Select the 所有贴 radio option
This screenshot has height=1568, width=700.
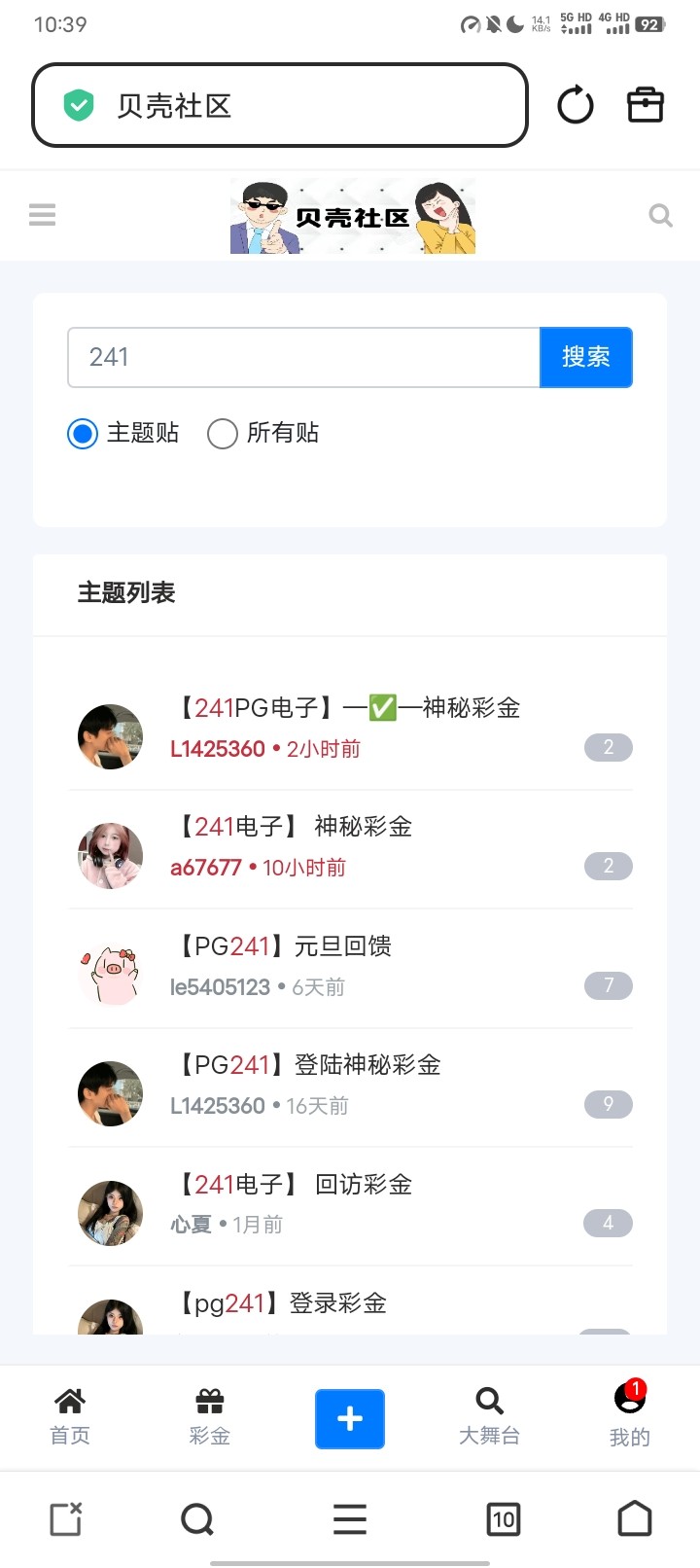[x=223, y=434]
